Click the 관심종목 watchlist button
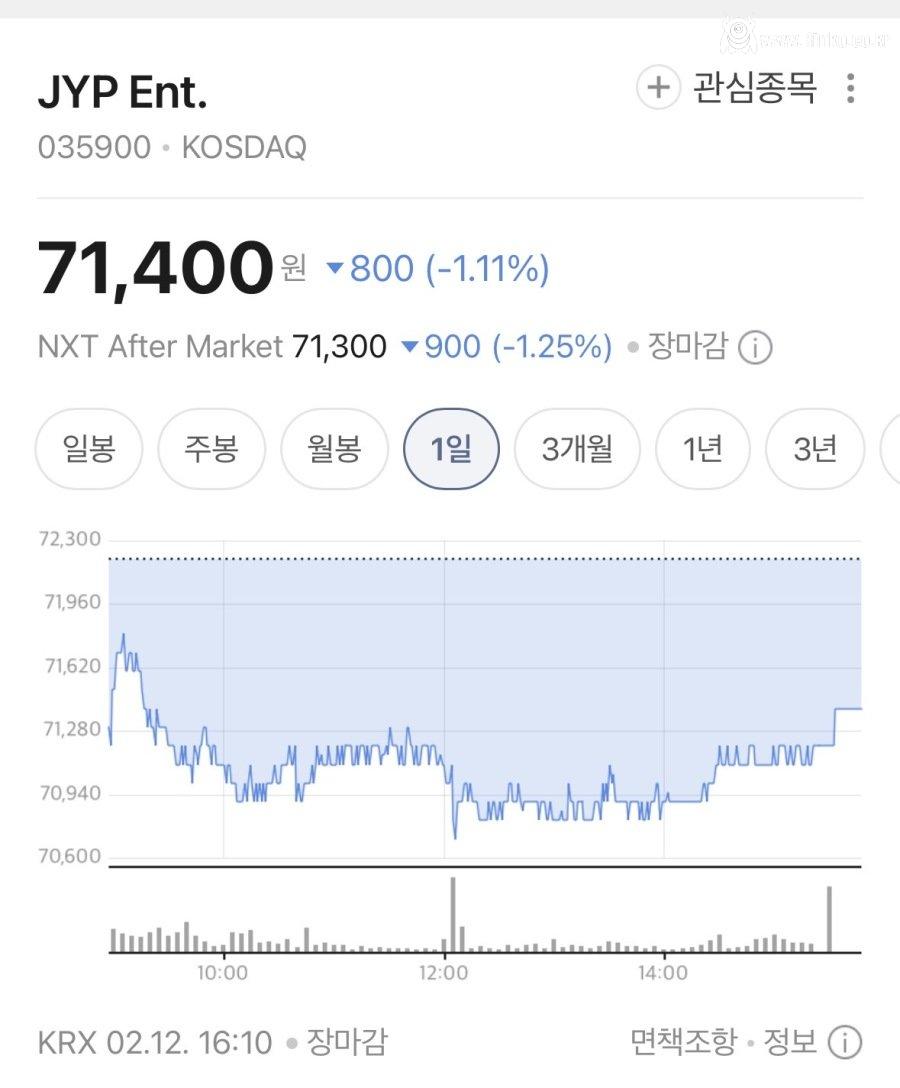 coord(753,89)
